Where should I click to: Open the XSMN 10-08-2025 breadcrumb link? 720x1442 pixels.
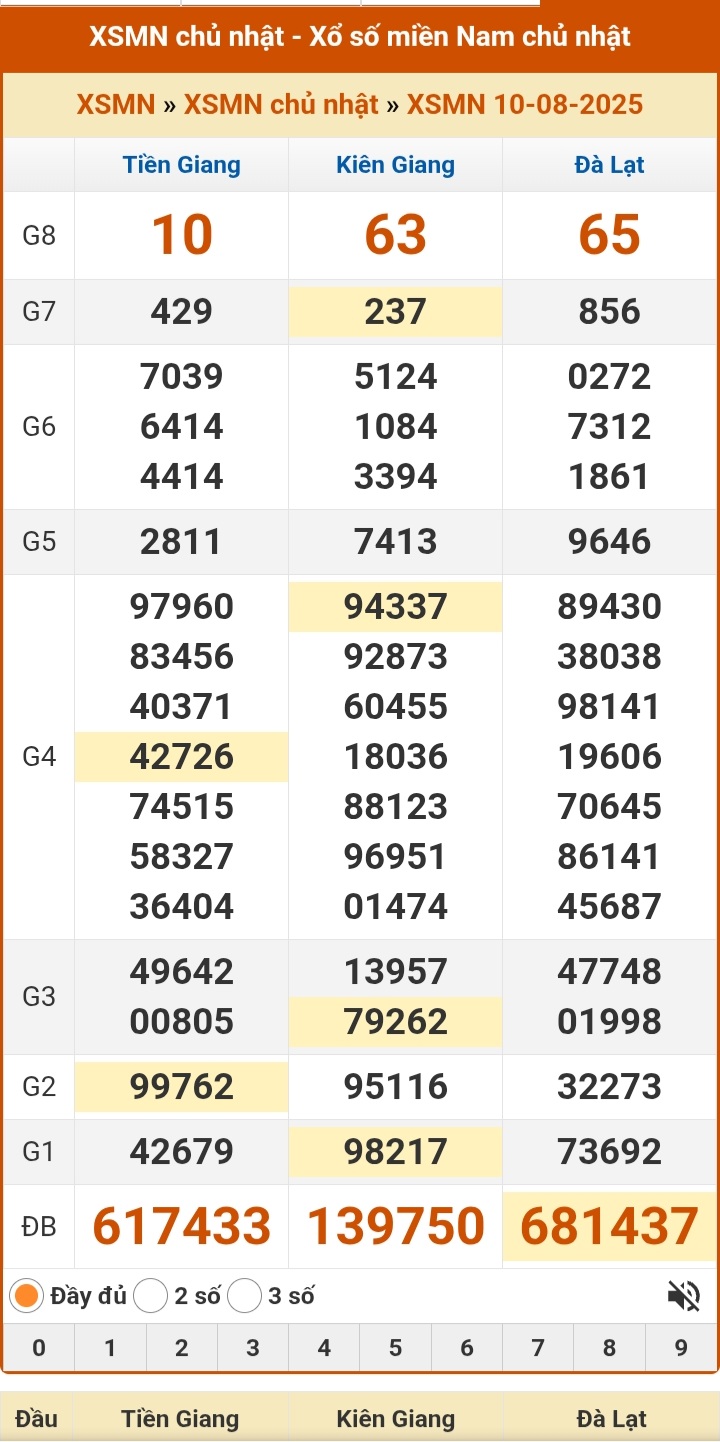(525, 104)
